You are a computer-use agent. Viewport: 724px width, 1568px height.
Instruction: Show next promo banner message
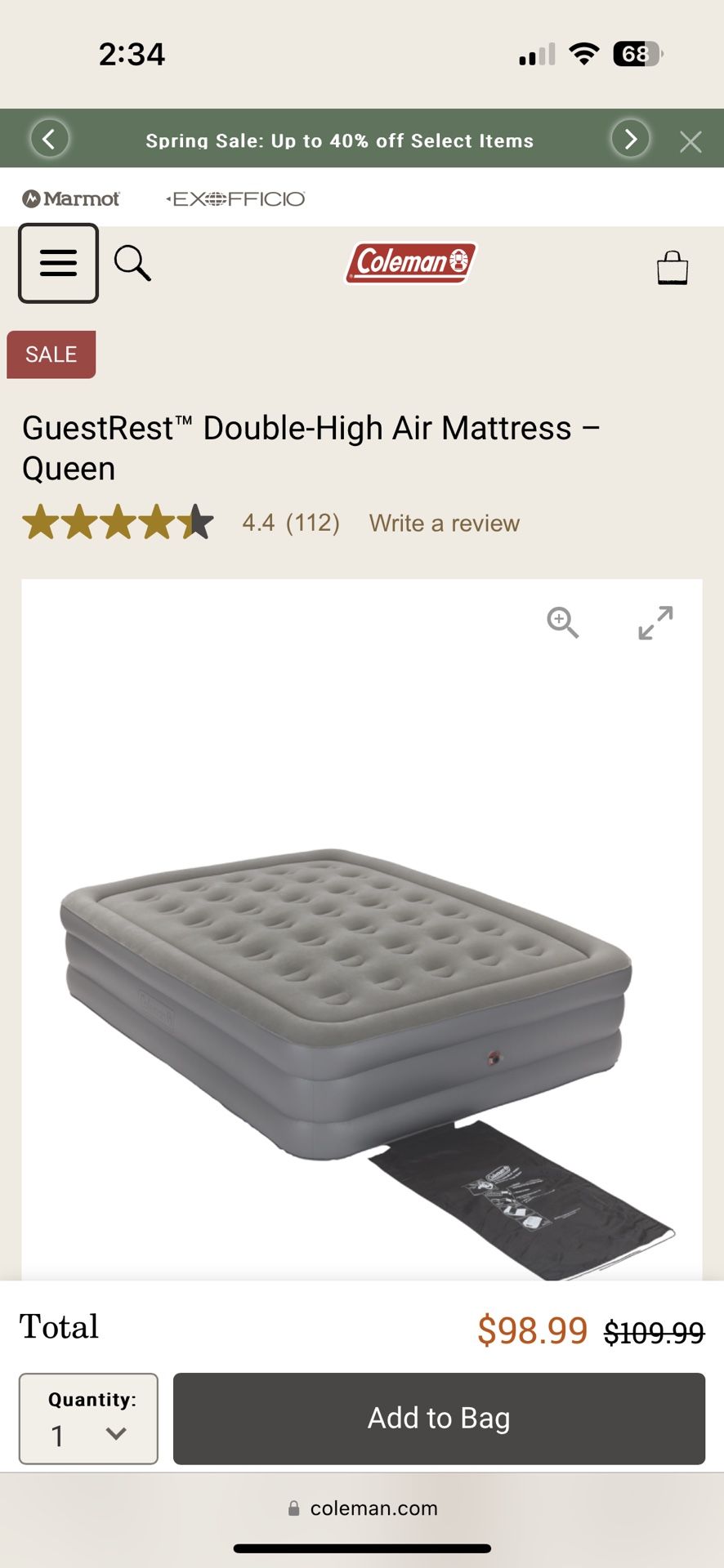[x=630, y=139]
